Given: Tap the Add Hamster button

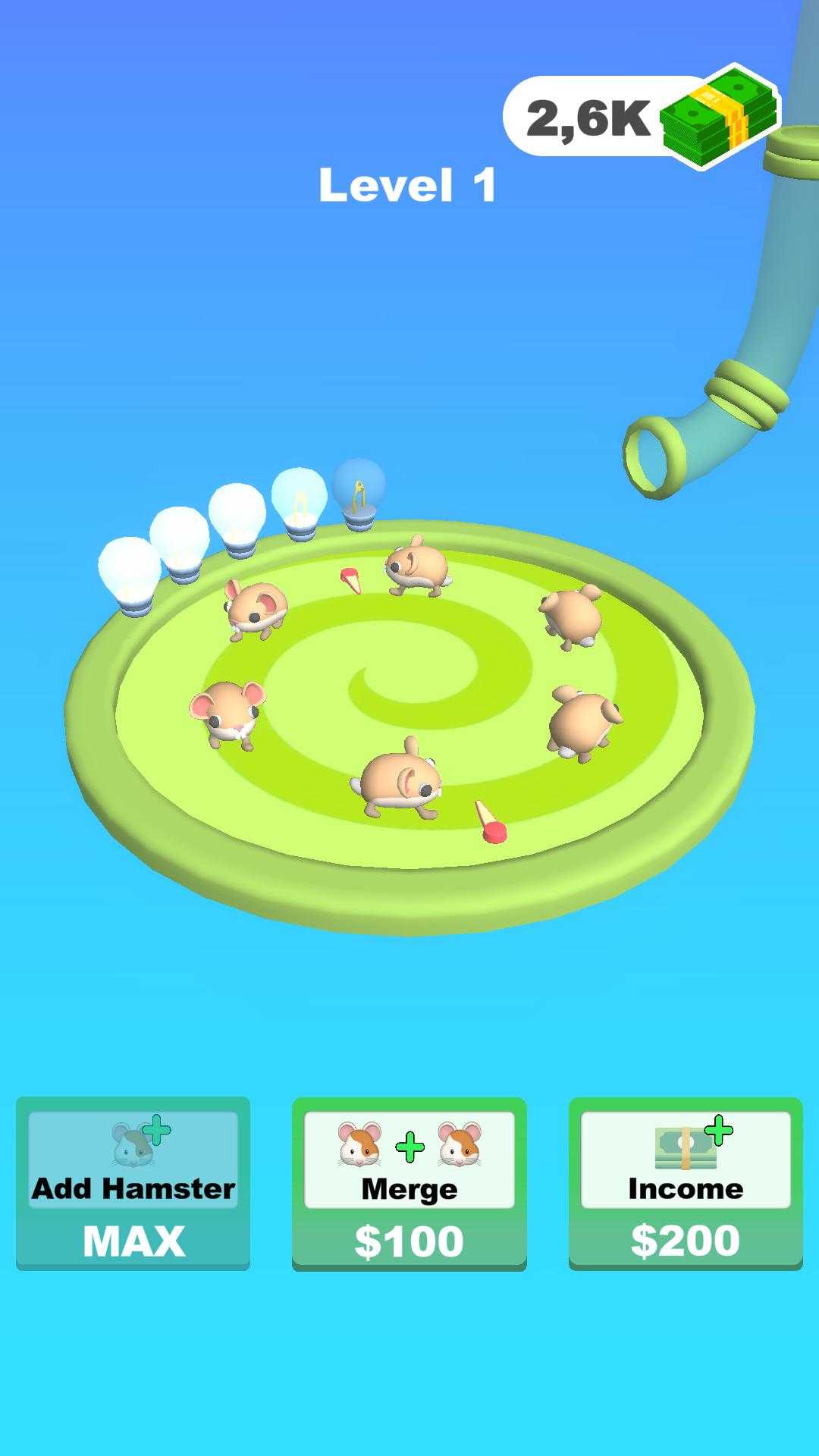Looking at the screenshot, I should [133, 1183].
